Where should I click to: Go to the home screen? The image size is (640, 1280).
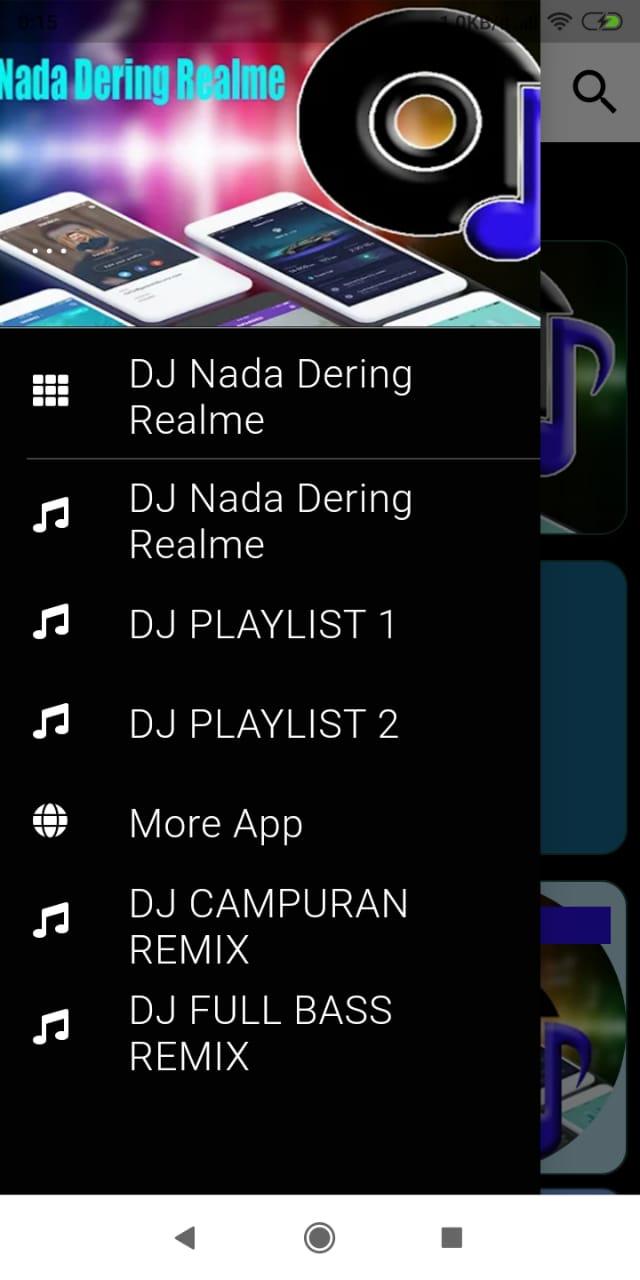pyautogui.click(x=319, y=1238)
